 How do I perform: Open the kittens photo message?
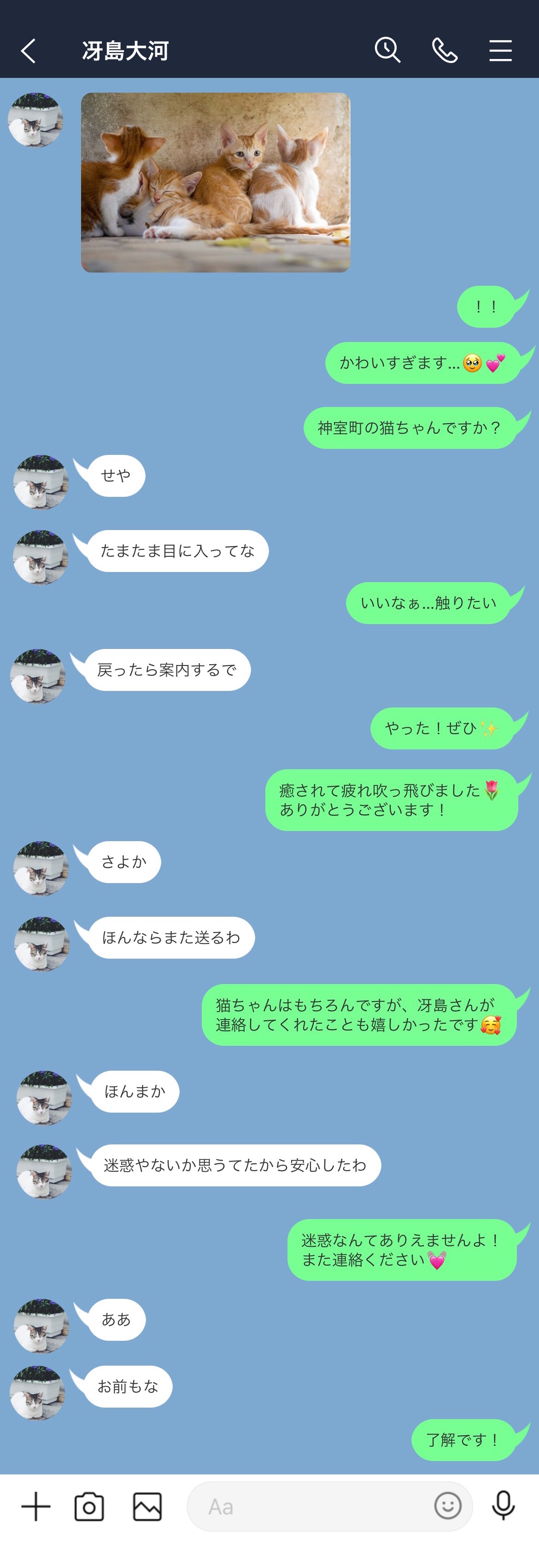click(215, 182)
